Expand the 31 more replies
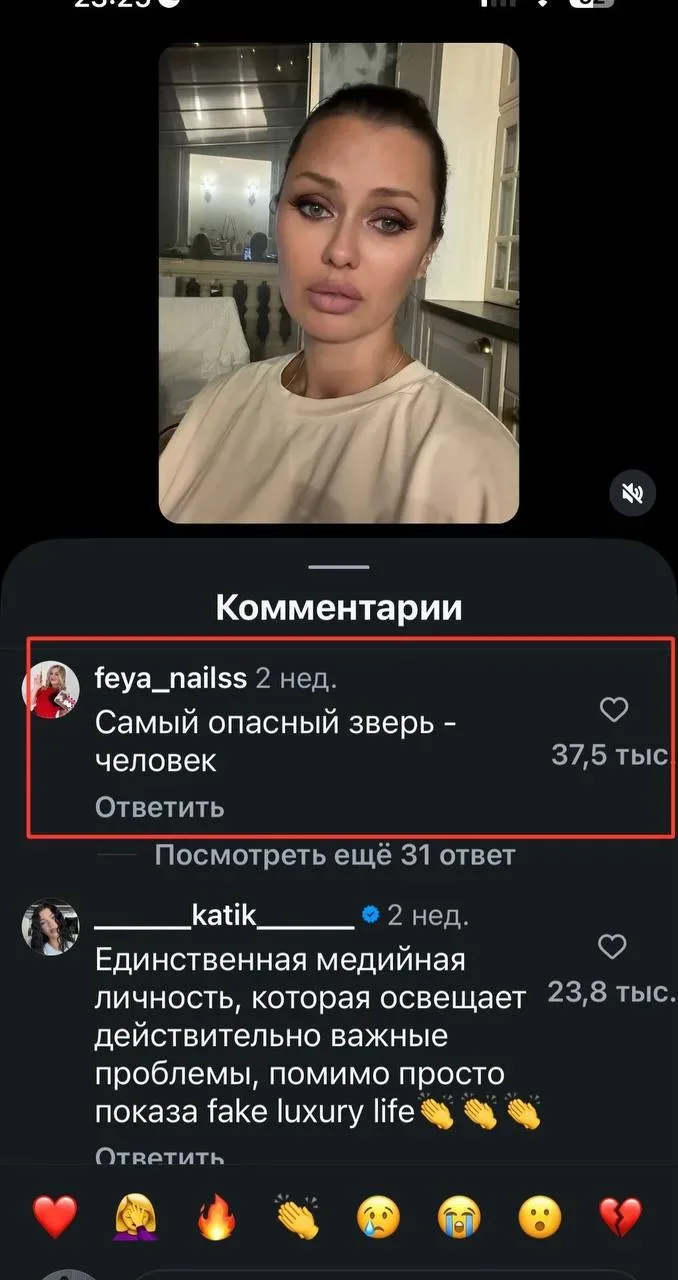The width and height of the screenshot is (678, 1280). pyautogui.click(x=334, y=856)
